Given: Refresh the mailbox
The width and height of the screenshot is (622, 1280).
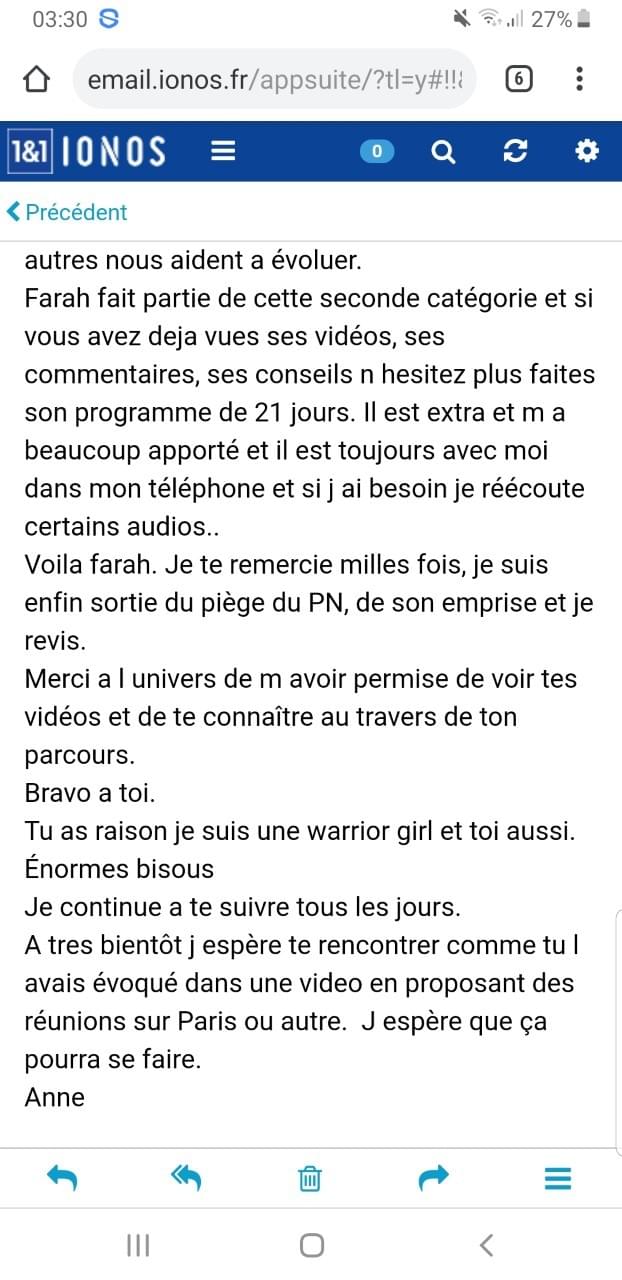Looking at the screenshot, I should pyautogui.click(x=515, y=151).
